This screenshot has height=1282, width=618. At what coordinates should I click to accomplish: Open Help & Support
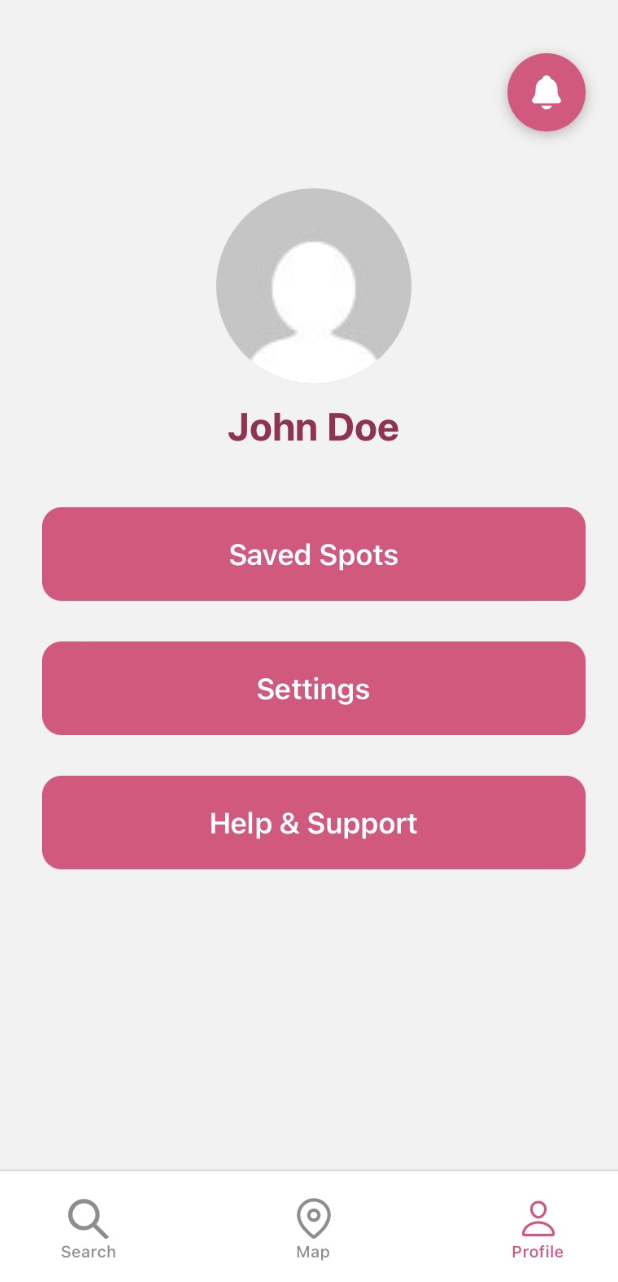(x=313, y=822)
